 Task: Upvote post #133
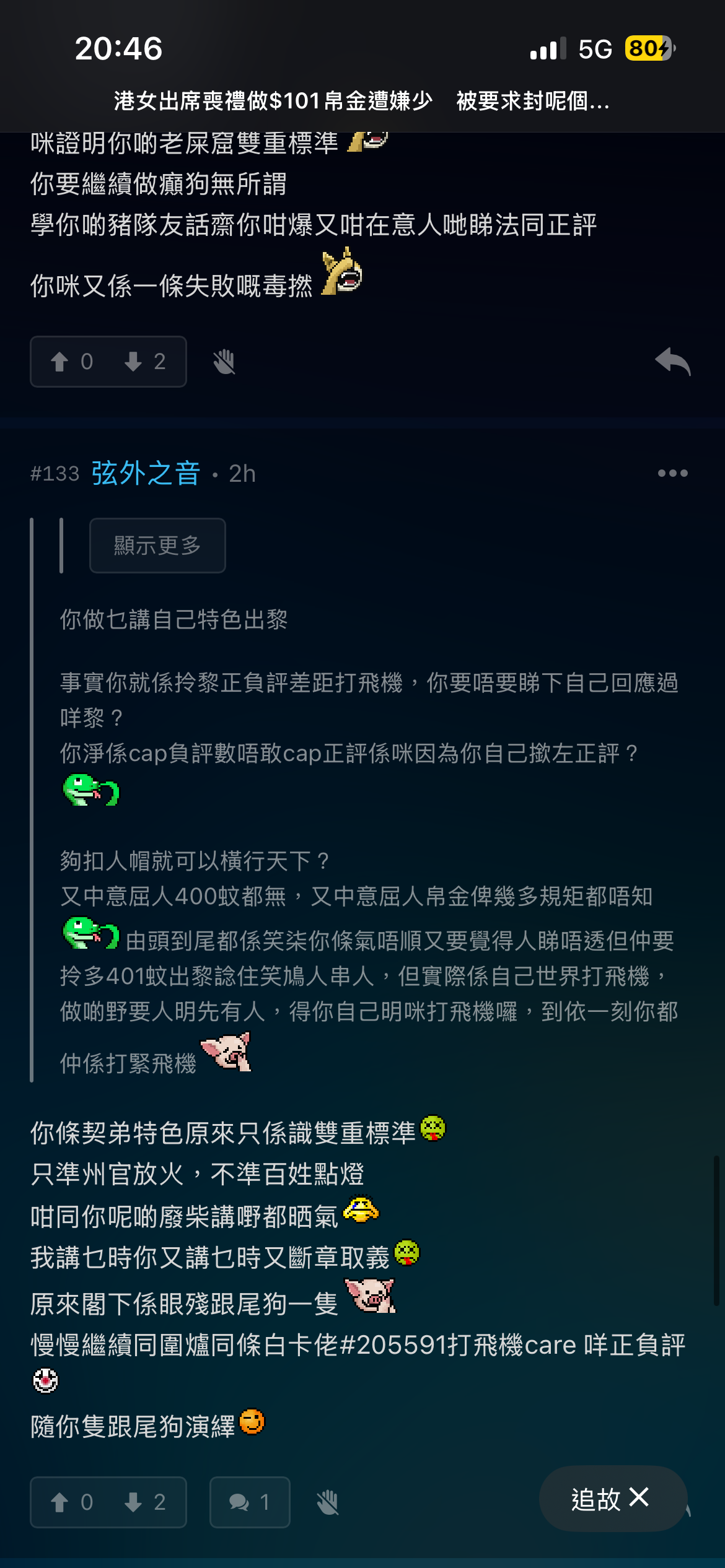point(71,1502)
